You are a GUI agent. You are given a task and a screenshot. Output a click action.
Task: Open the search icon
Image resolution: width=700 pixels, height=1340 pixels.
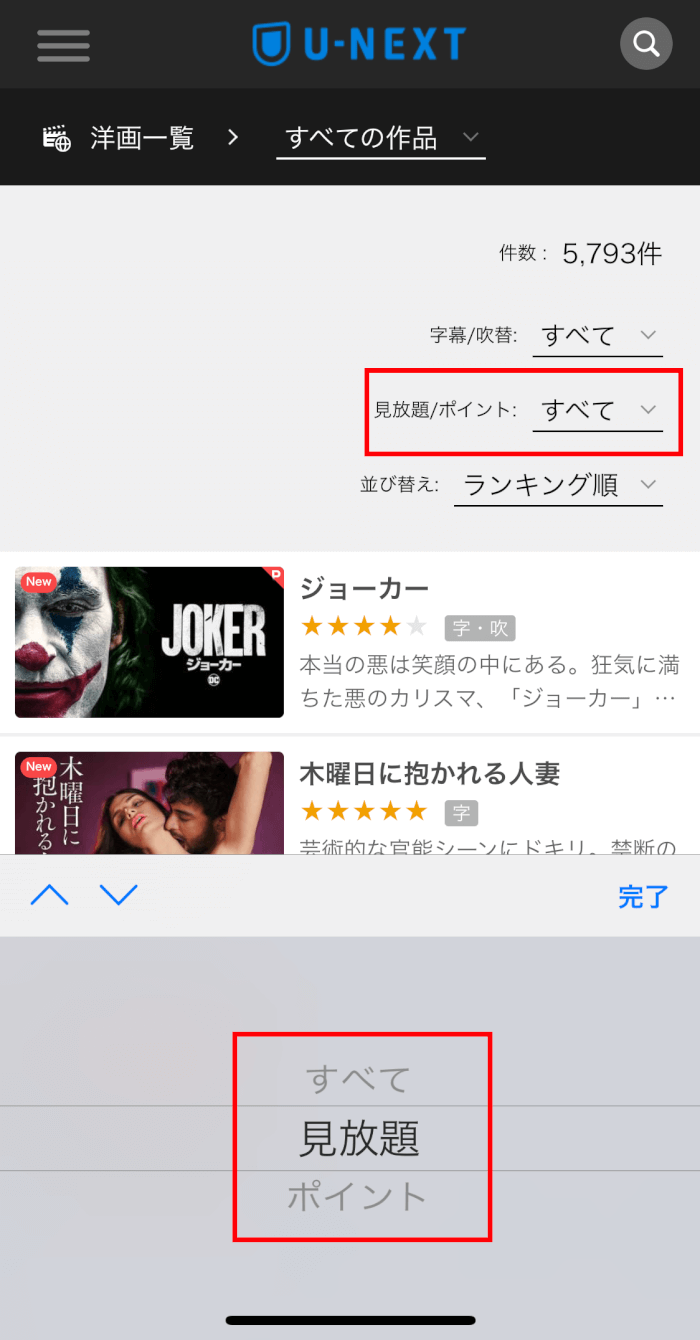(646, 44)
